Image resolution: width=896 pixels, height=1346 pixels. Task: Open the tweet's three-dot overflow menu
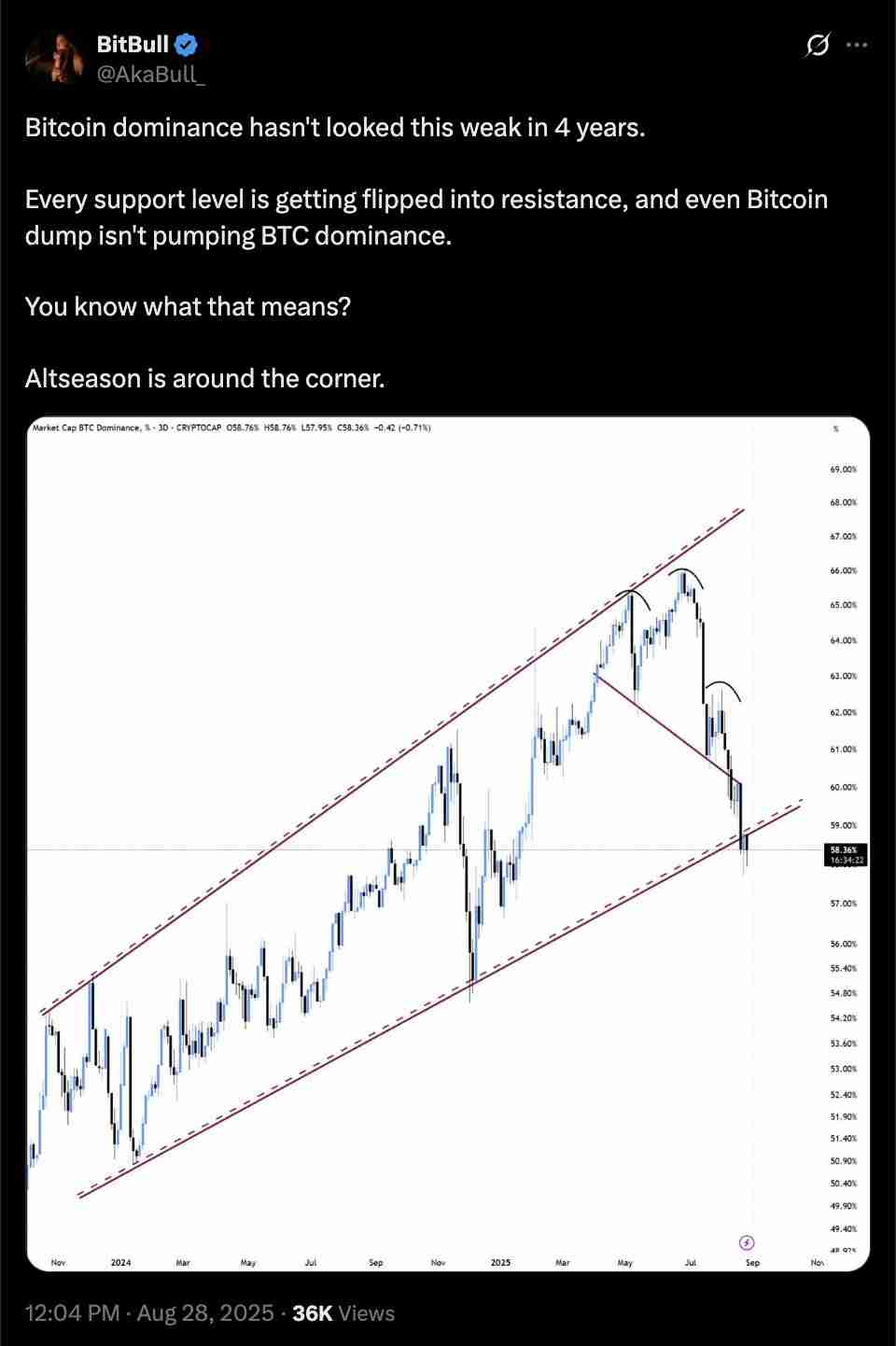coord(857,45)
